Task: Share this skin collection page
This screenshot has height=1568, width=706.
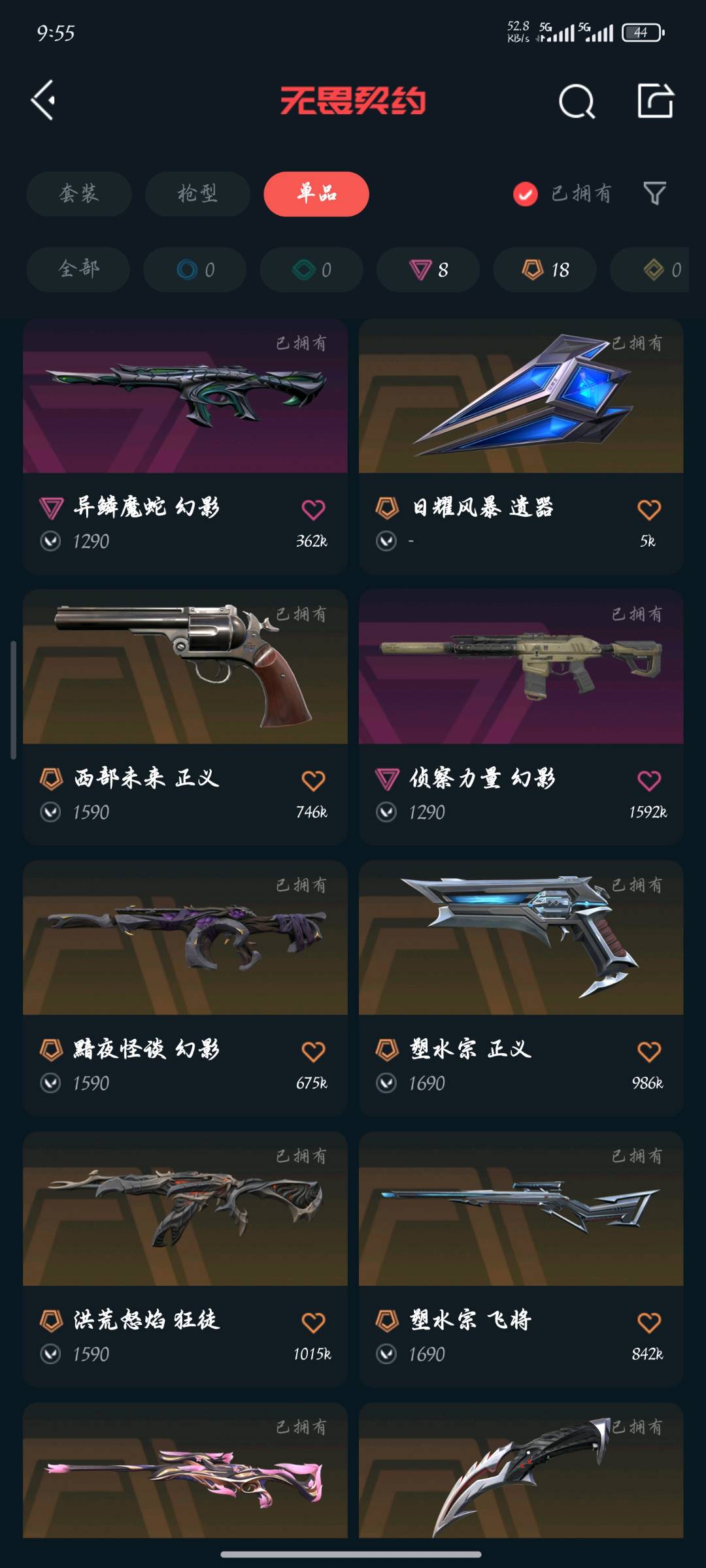Action: (x=655, y=101)
